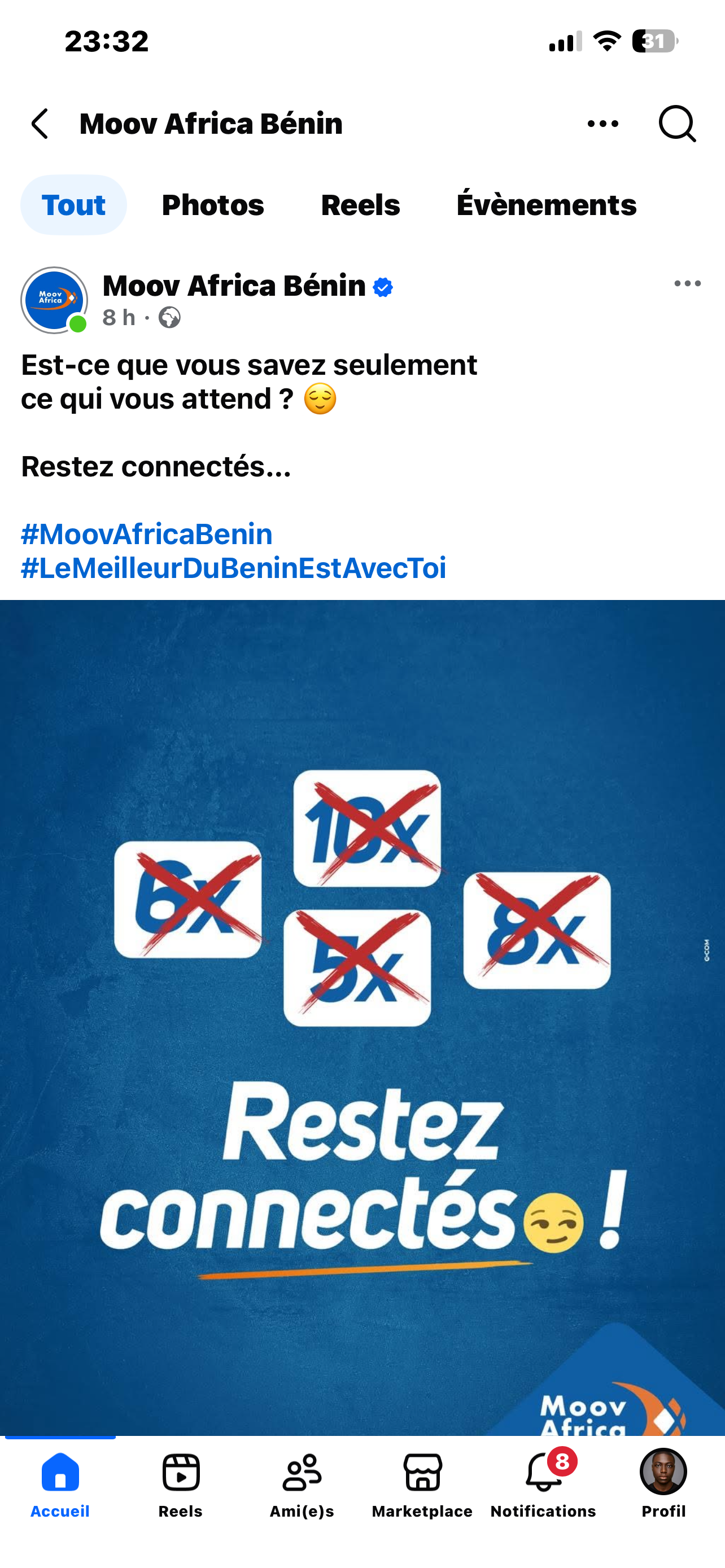Open the page options menu in header
The width and height of the screenshot is (725, 1568).
[602, 124]
